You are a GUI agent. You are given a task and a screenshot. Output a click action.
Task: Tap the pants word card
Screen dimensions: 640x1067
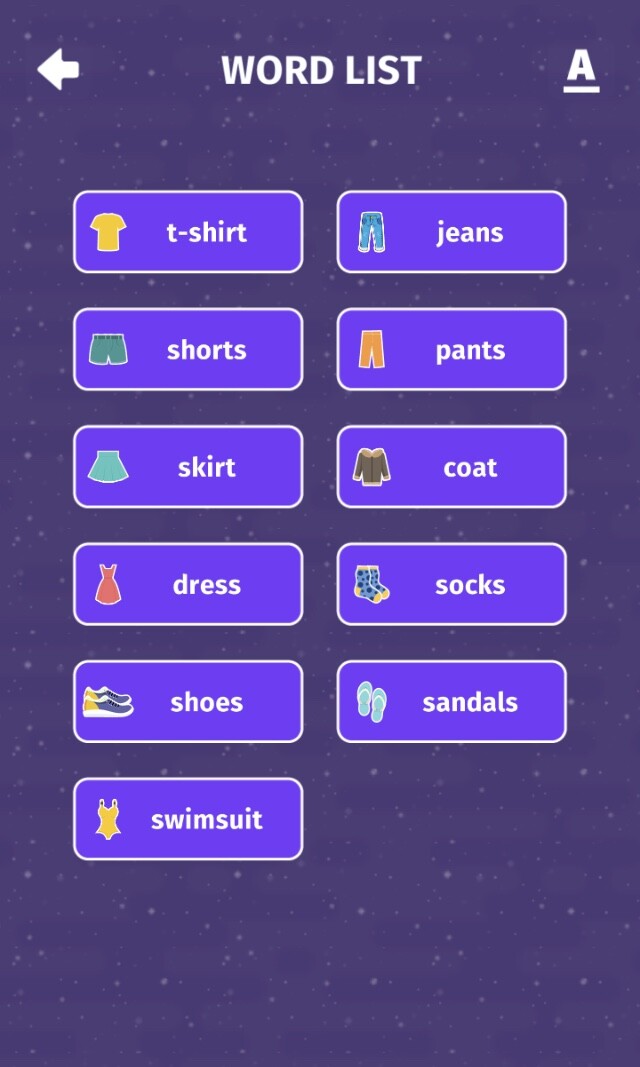[451, 349]
